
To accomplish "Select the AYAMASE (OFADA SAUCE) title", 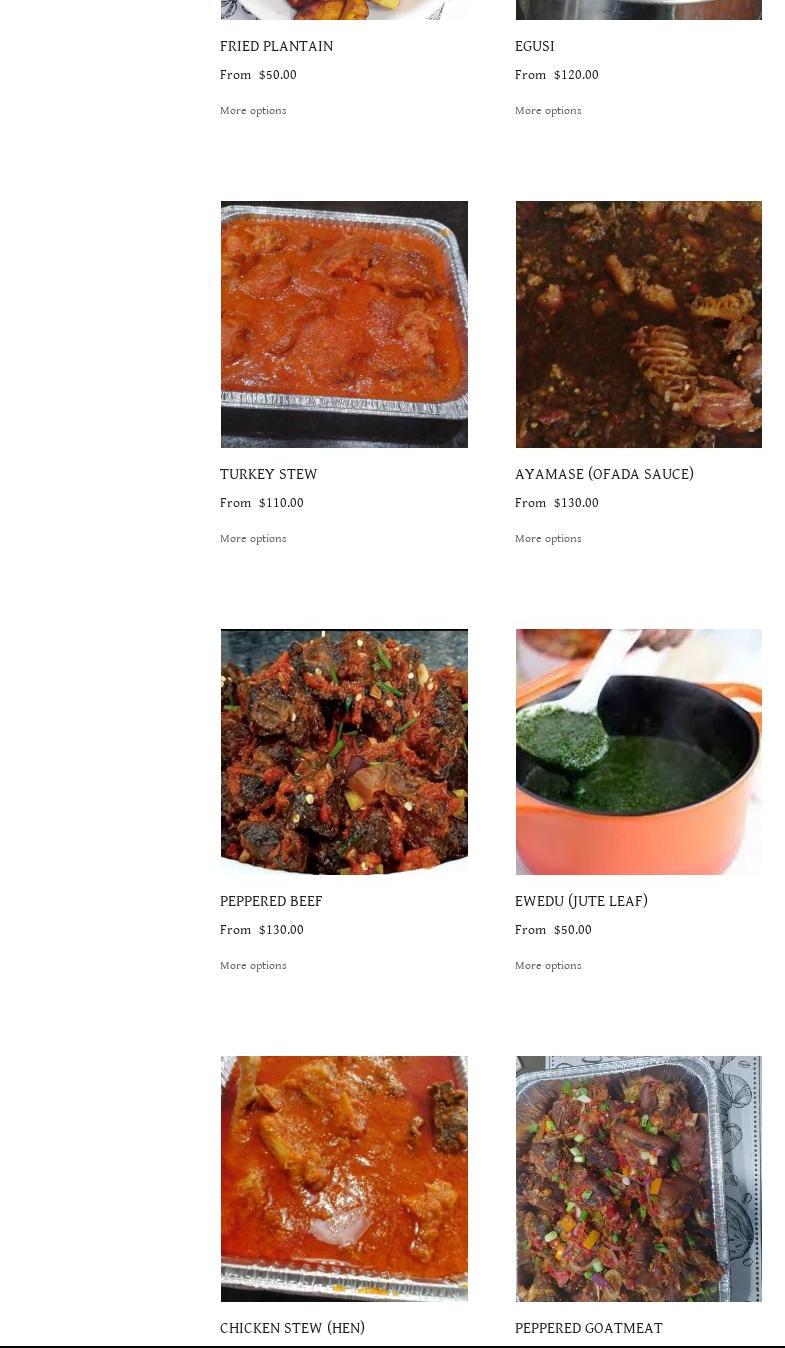I will pyautogui.click(x=604, y=474).
